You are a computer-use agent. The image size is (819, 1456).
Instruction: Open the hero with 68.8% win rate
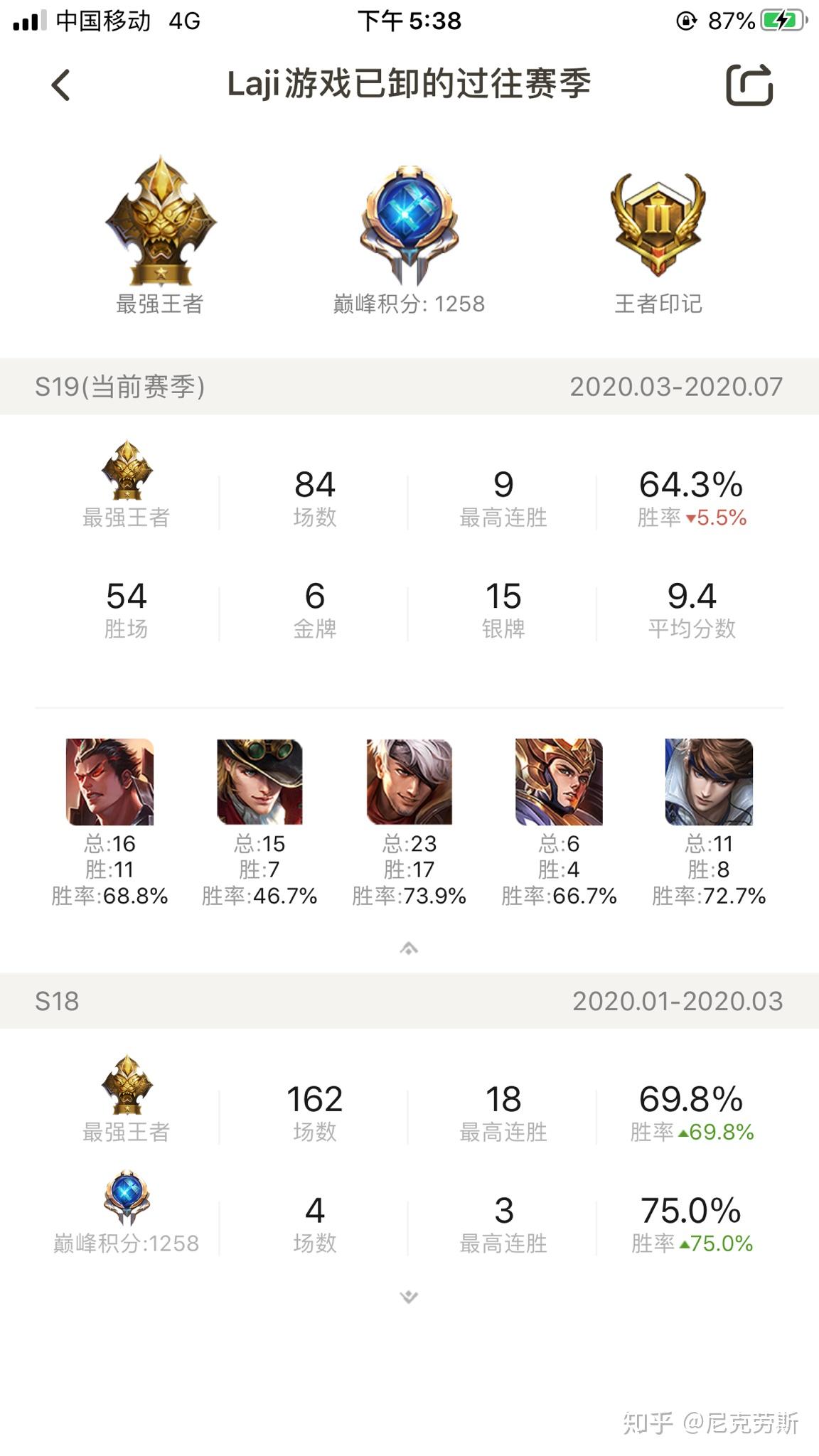pyautogui.click(x=109, y=782)
